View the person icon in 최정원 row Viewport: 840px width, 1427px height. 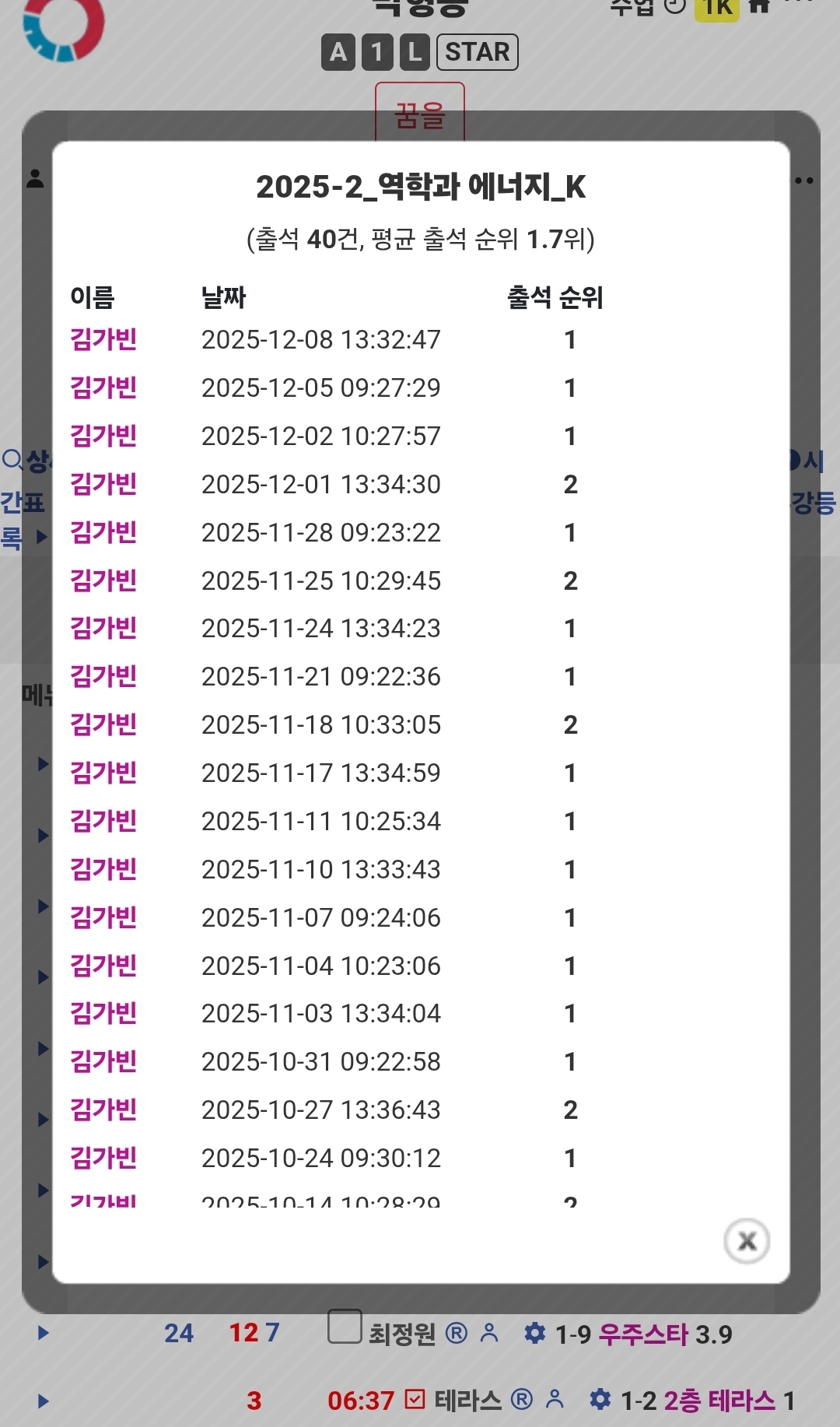tap(489, 1334)
